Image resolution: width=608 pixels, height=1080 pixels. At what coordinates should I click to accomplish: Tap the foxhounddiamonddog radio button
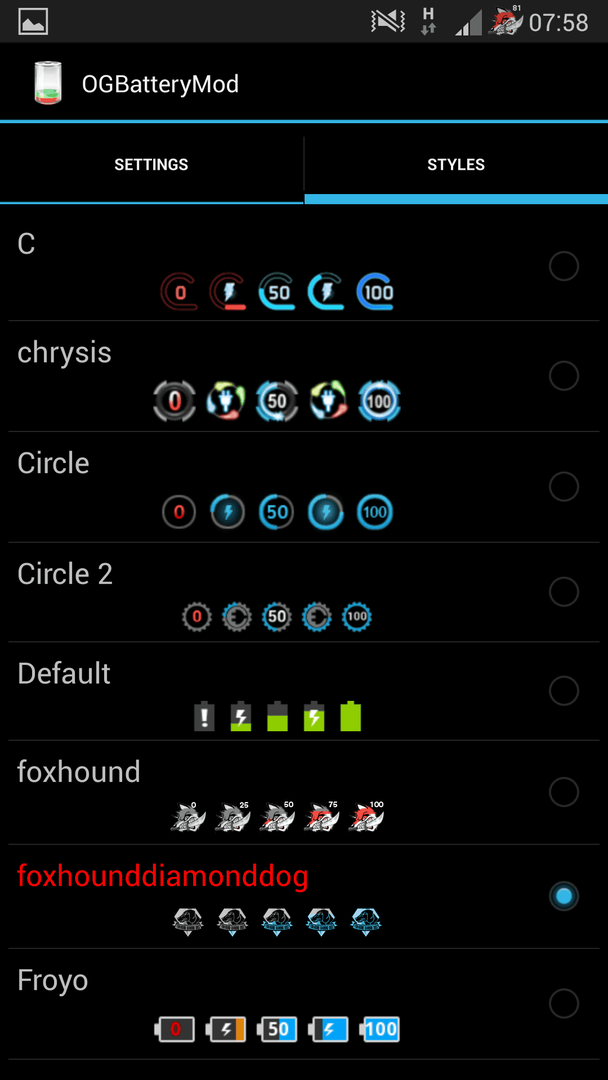[x=563, y=896]
